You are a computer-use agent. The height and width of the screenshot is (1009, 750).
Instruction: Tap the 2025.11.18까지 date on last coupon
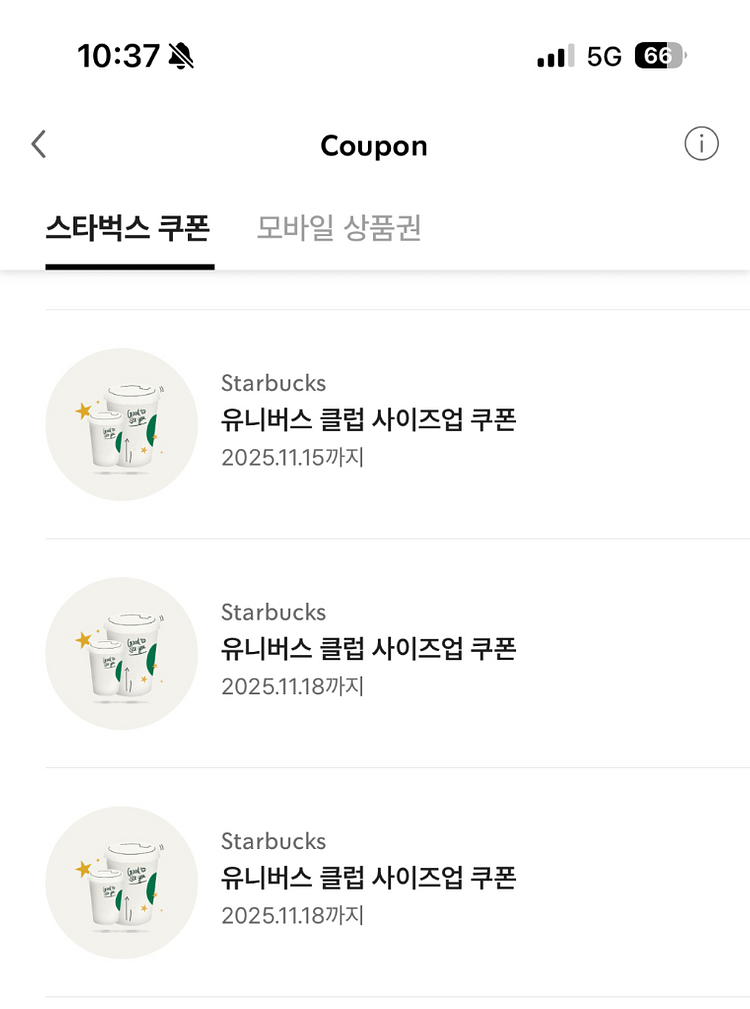[x=292, y=915]
